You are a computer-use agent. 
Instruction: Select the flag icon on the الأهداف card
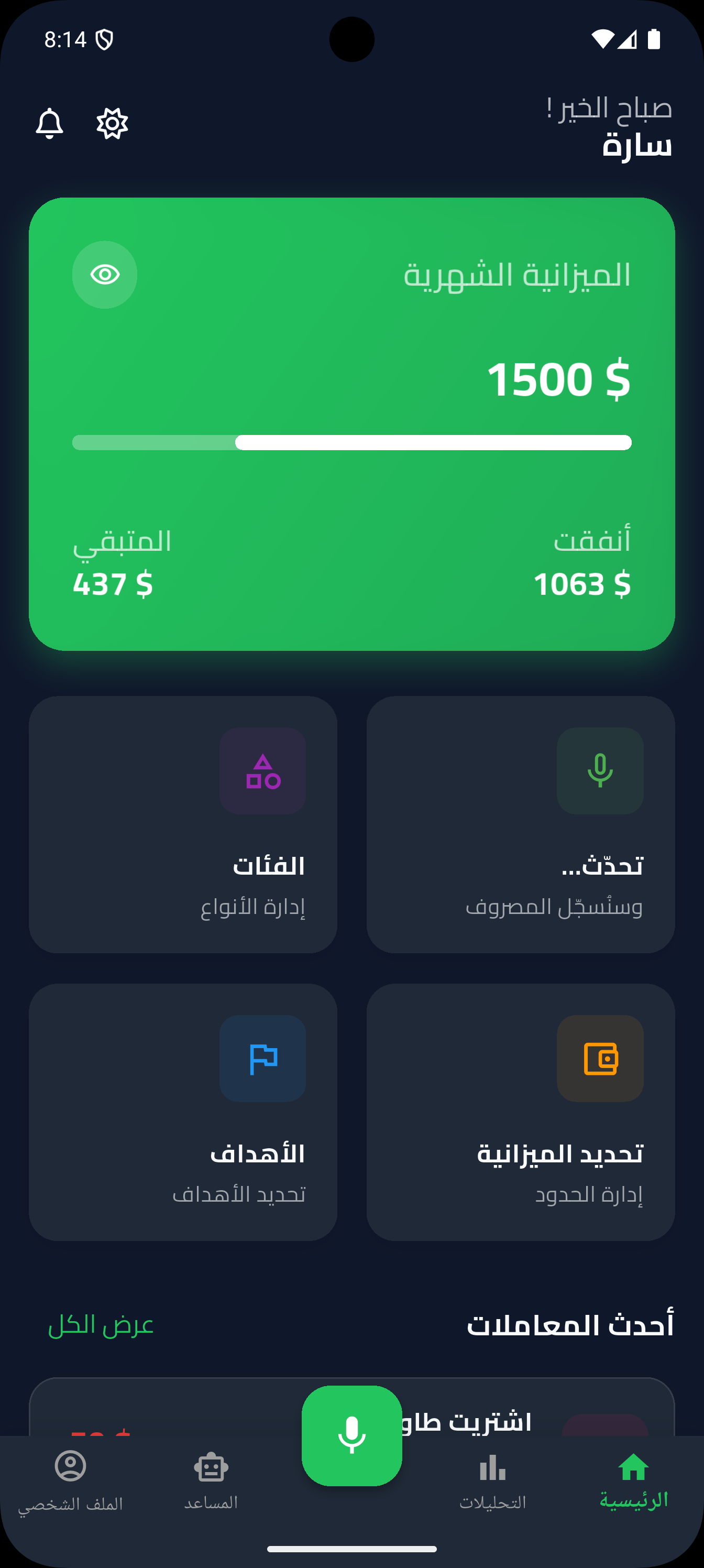coord(263,1059)
